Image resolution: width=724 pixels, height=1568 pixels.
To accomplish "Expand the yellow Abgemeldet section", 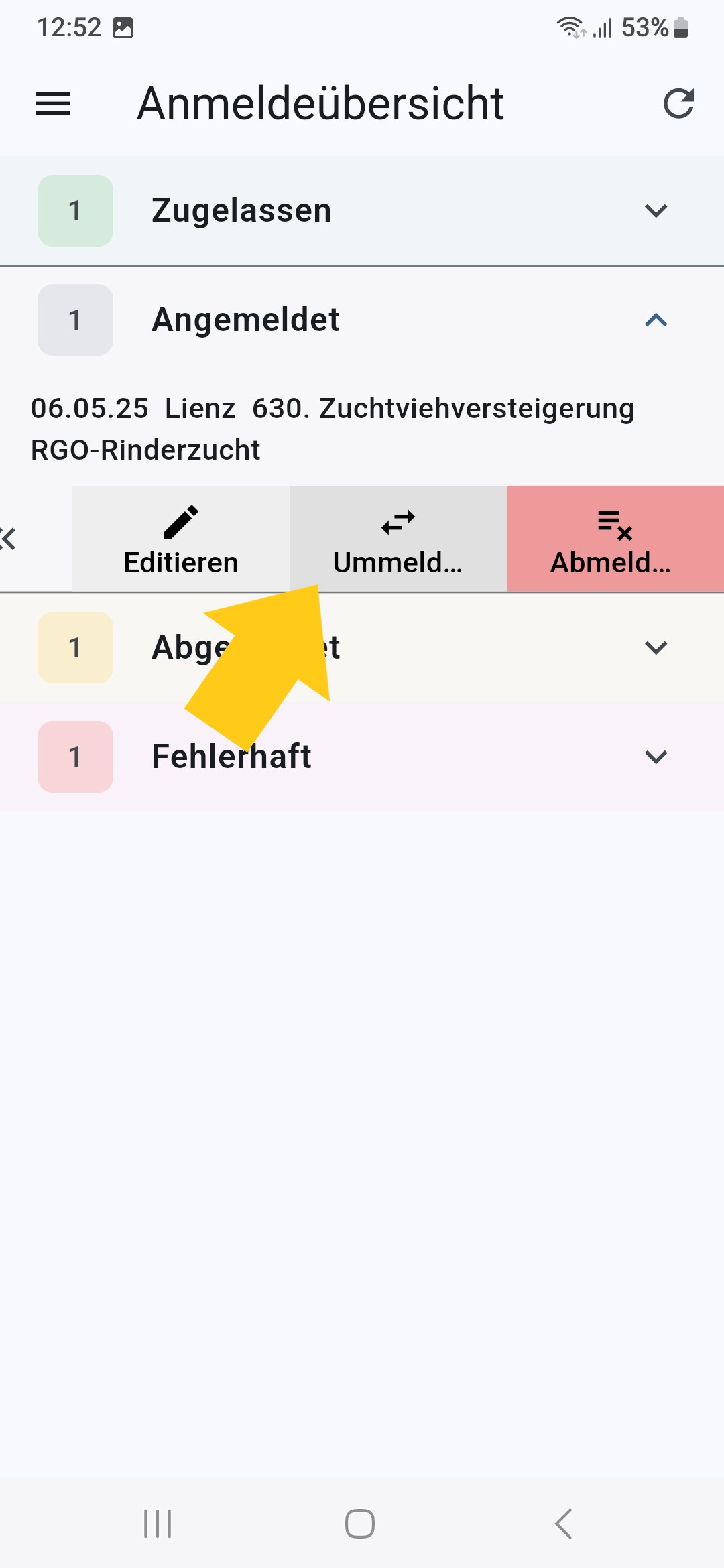I will [362, 647].
